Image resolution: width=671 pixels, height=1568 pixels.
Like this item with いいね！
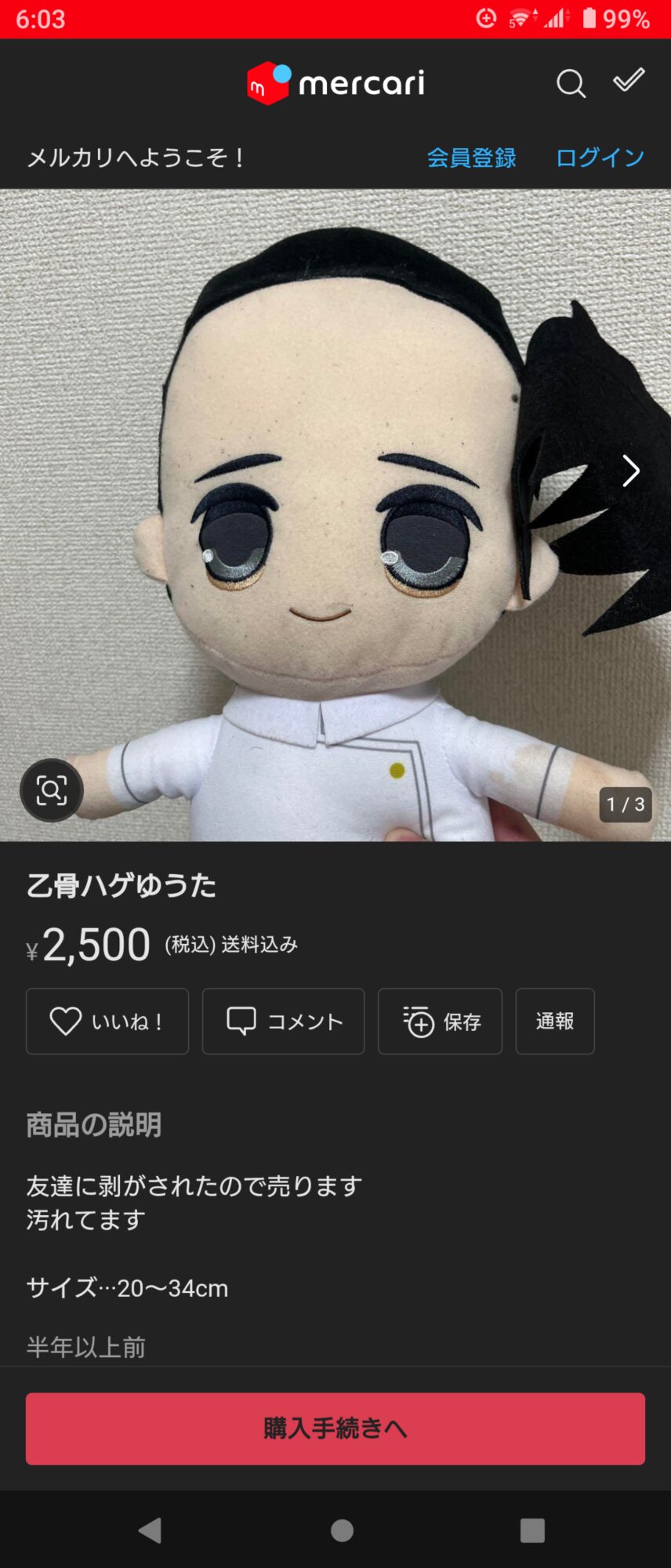pos(107,1022)
